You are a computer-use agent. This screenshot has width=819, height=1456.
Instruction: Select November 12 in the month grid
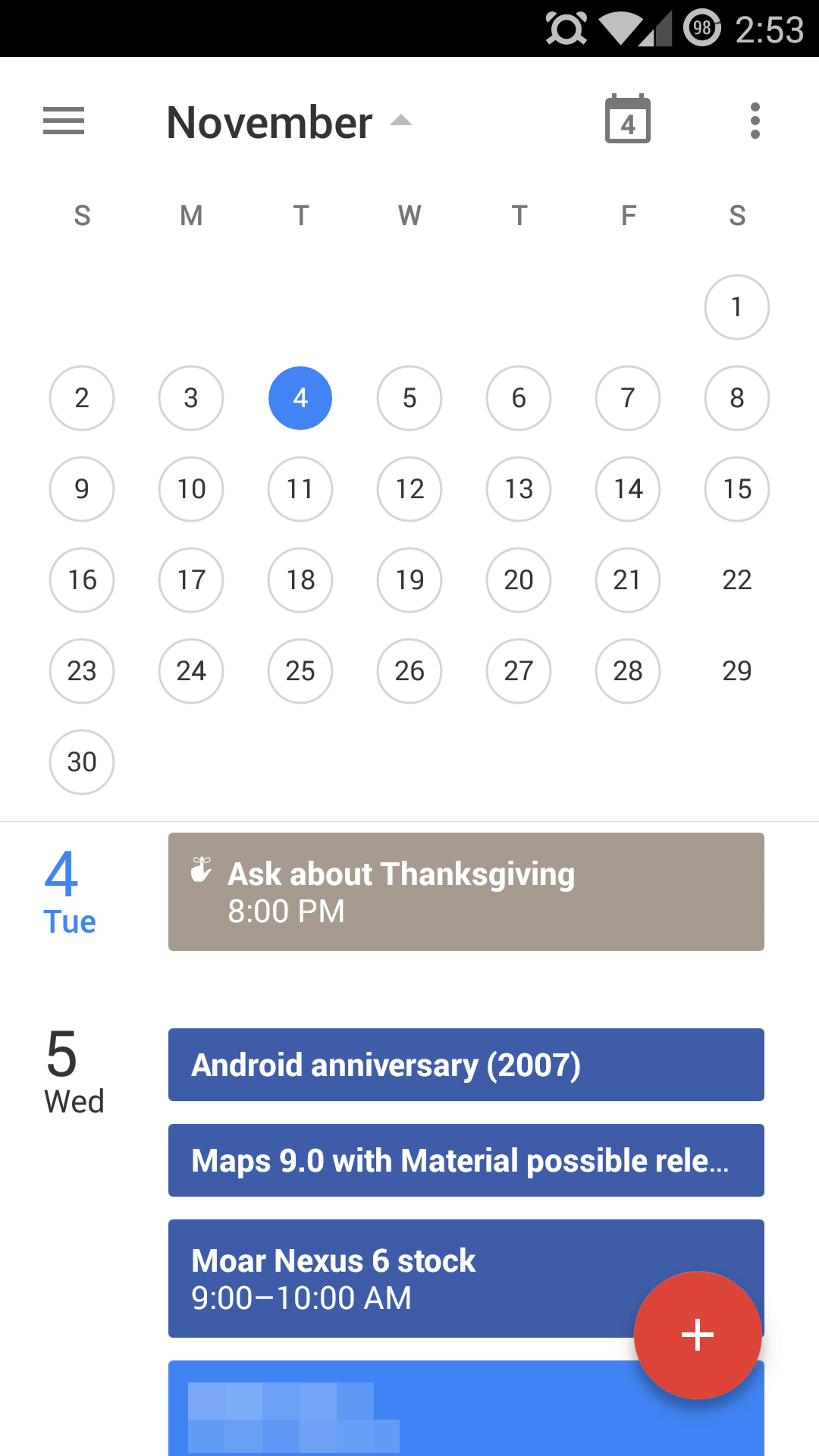coord(409,489)
